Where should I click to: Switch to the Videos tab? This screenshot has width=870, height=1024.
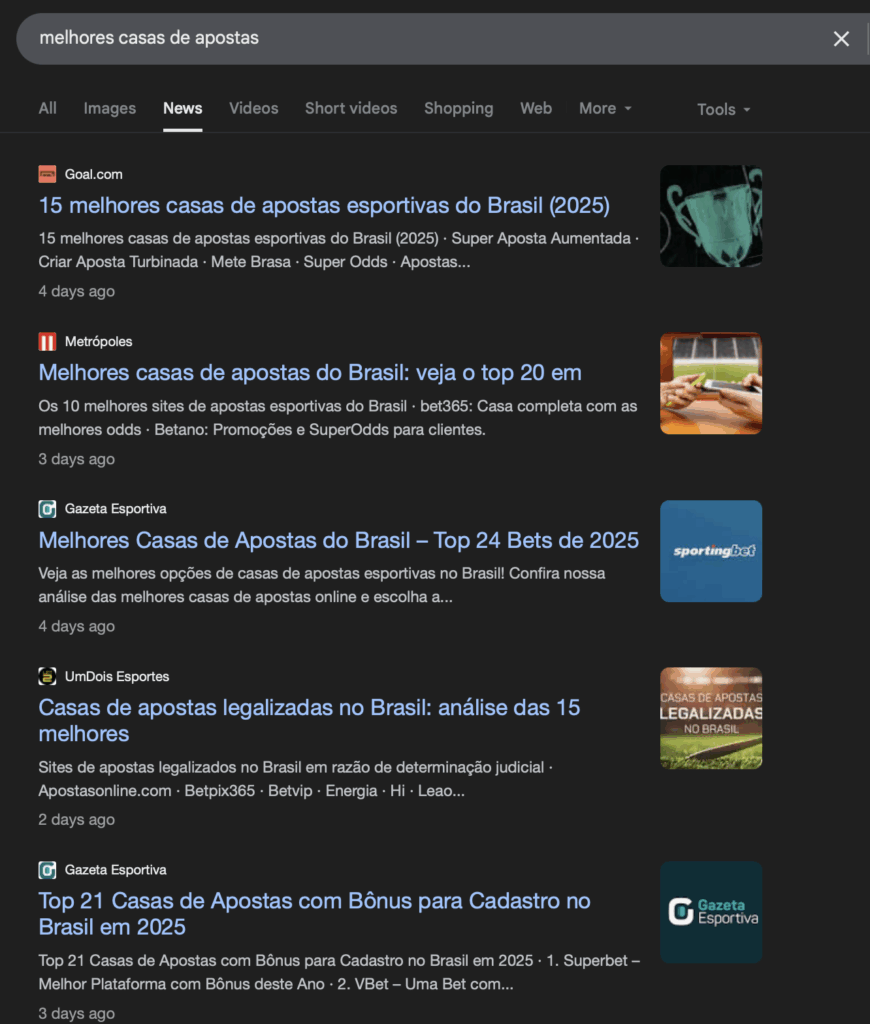click(x=253, y=108)
